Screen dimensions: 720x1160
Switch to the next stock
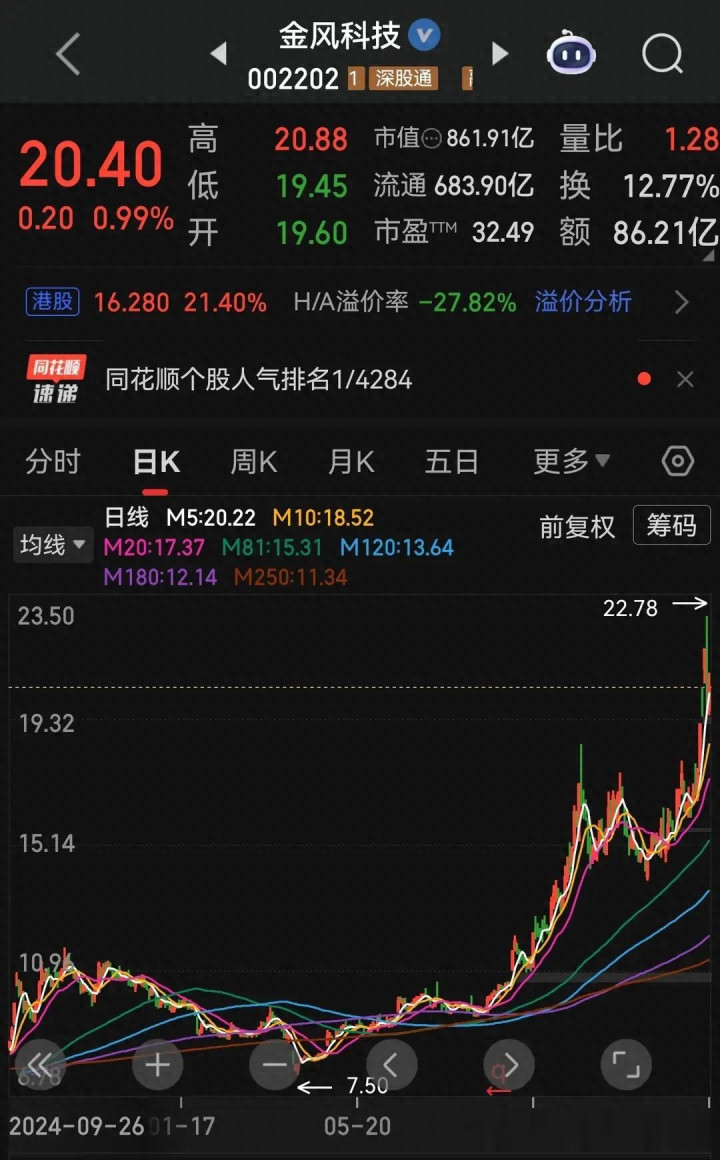(x=500, y=53)
